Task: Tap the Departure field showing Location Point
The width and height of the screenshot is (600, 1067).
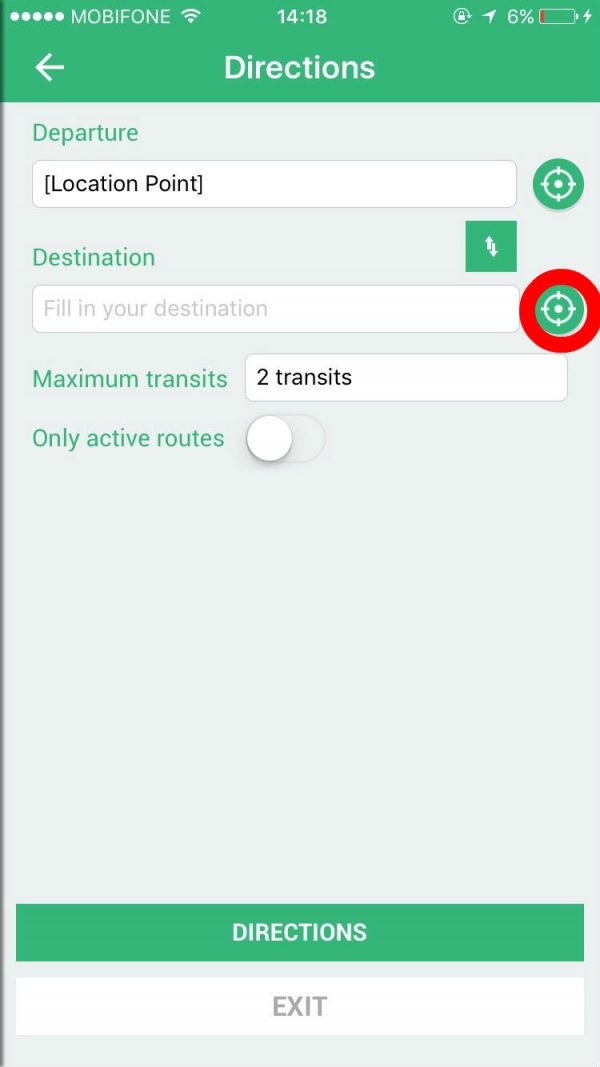Action: point(274,184)
